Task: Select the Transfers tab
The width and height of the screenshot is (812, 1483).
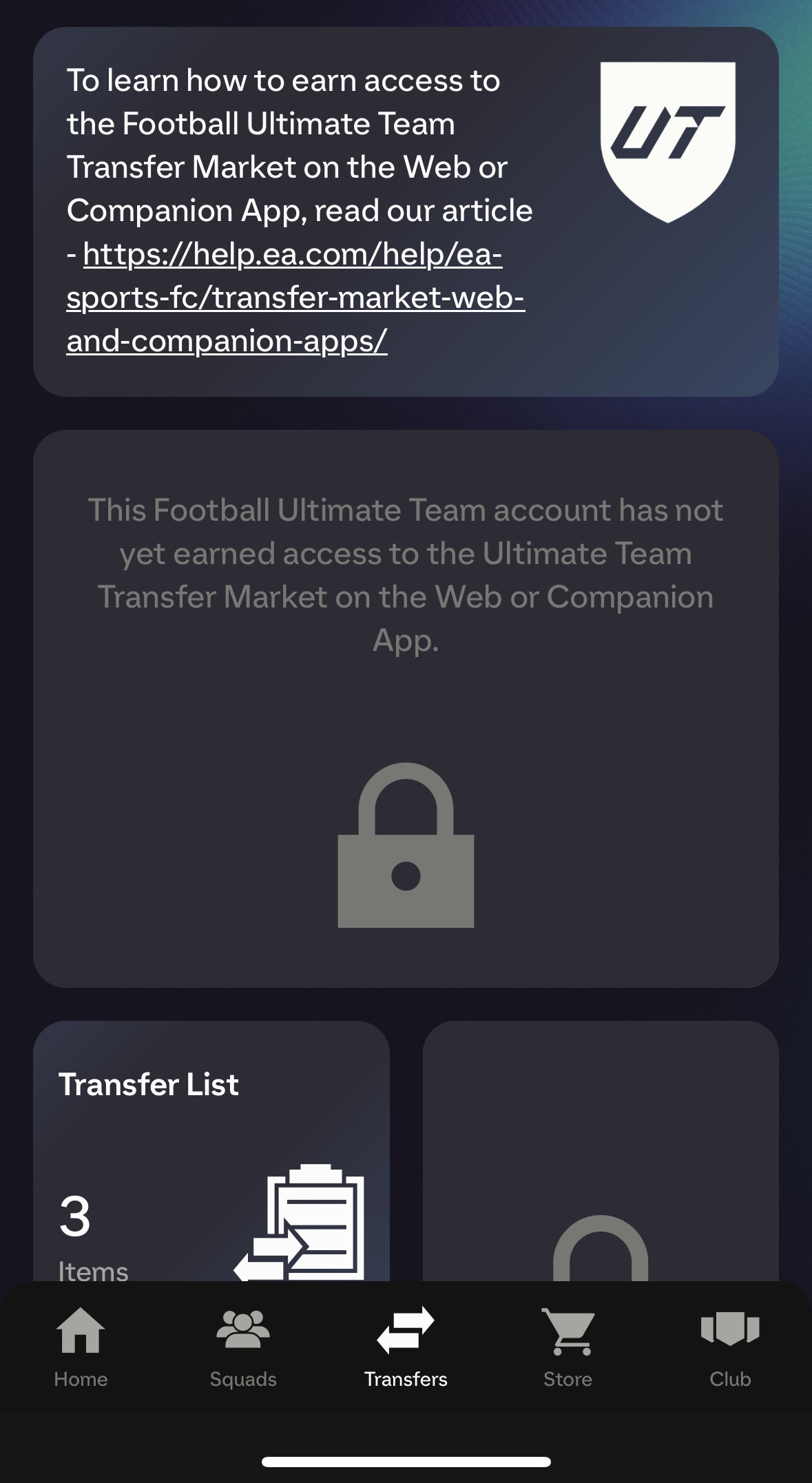Action: point(406,1348)
